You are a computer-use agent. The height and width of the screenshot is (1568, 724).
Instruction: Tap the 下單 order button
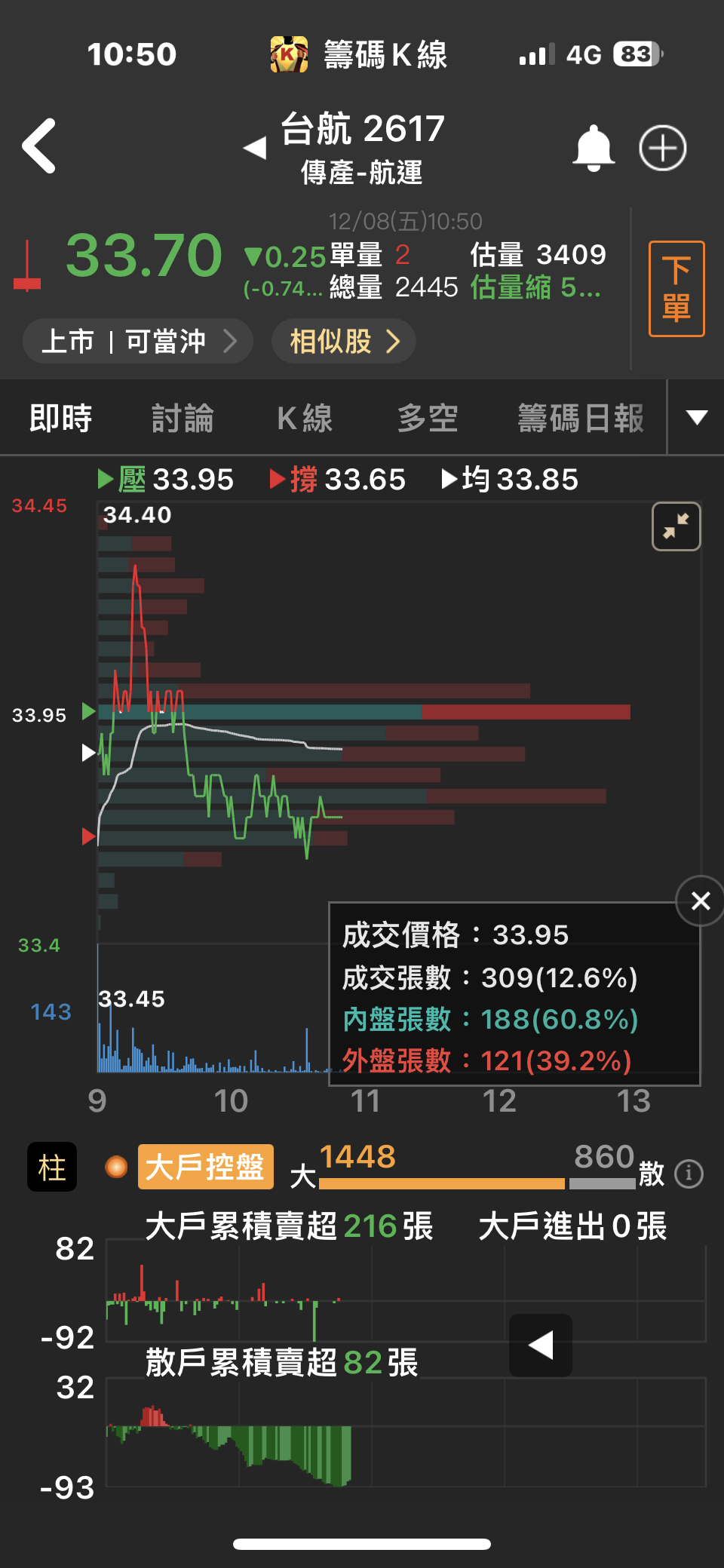click(676, 289)
